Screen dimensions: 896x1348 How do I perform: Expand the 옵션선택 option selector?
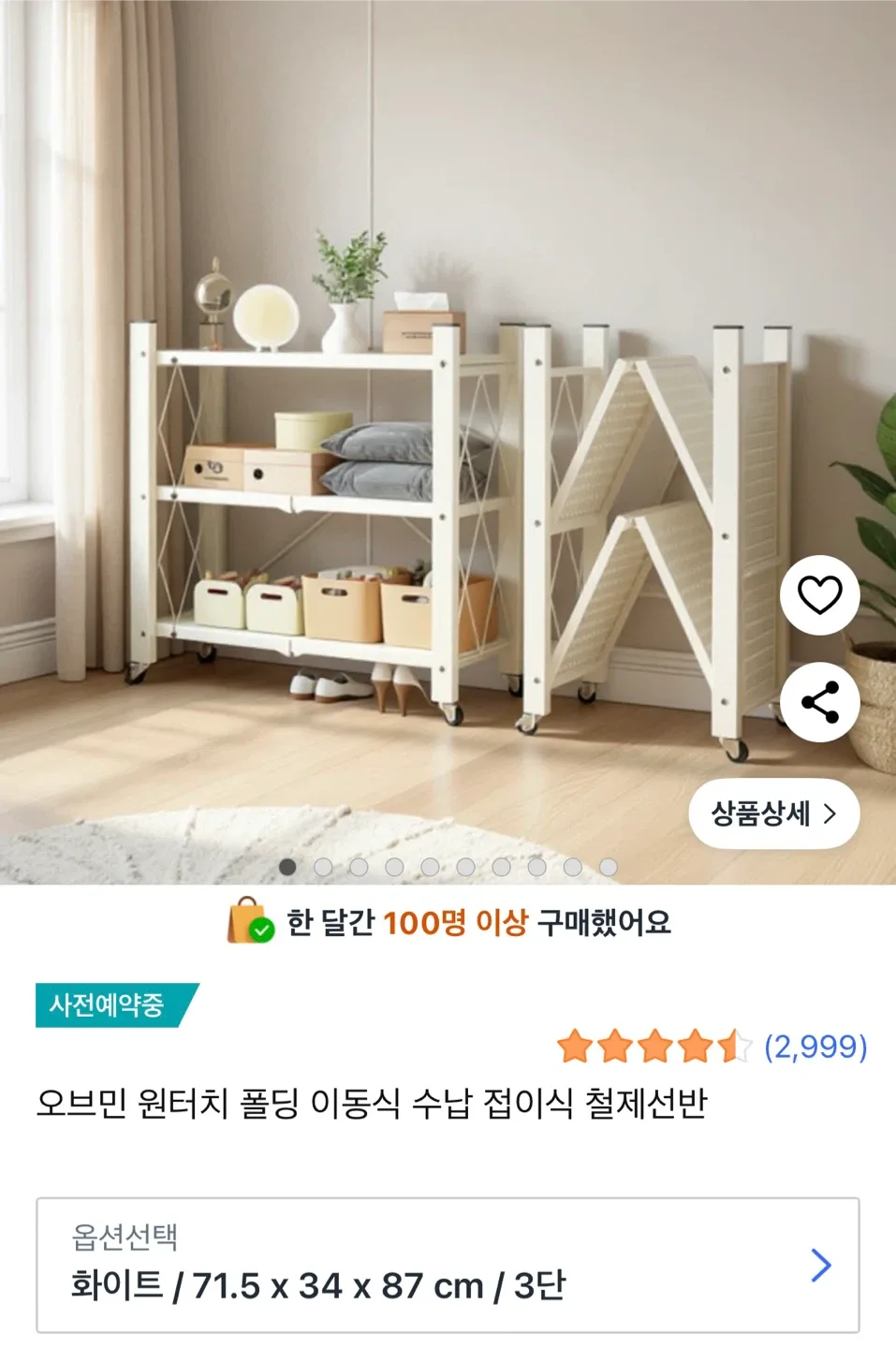click(448, 1265)
